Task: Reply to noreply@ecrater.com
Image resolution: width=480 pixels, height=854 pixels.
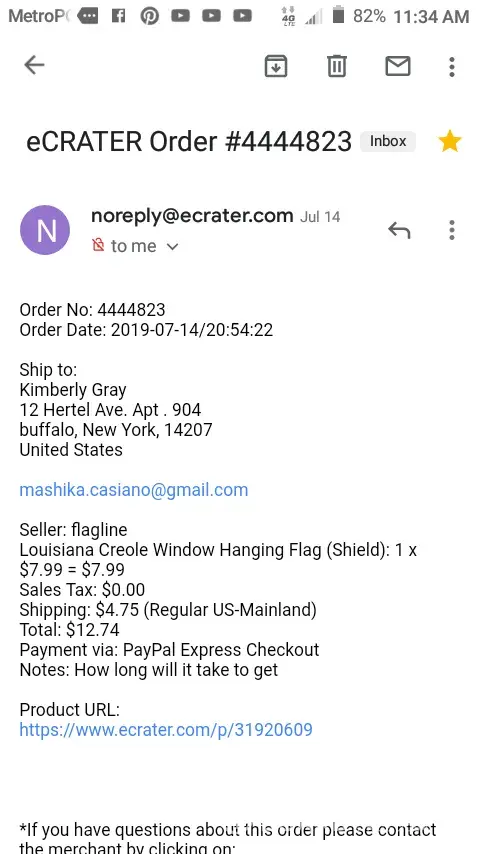Action: [x=399, y=230]
